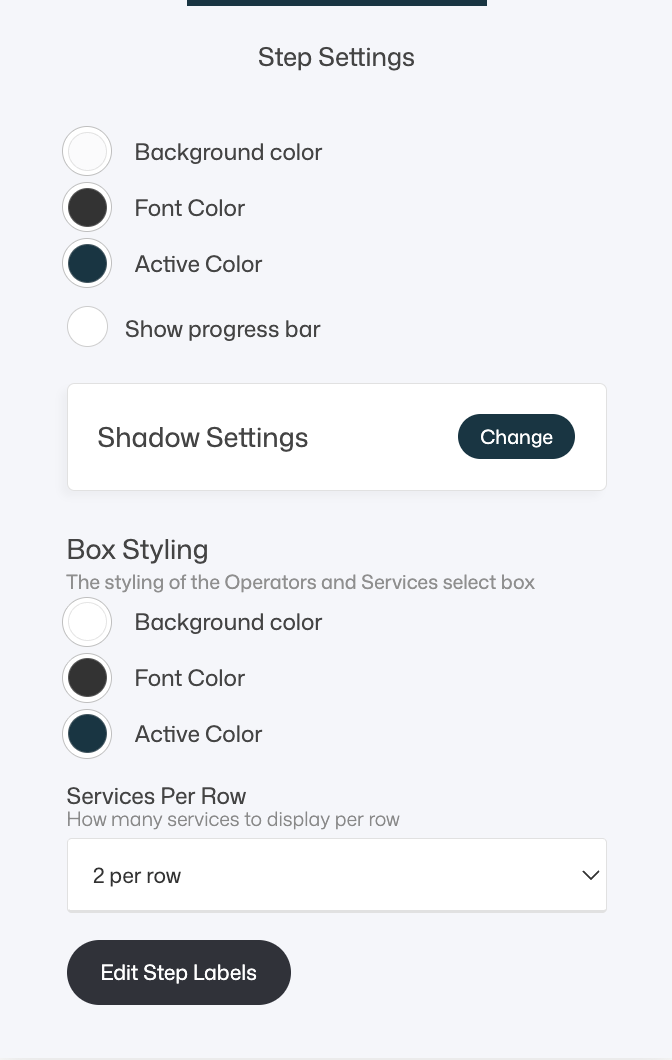Edit Box Styling font color swatch
Viewport: 672px width, 1060px height.
click(87, 678)
